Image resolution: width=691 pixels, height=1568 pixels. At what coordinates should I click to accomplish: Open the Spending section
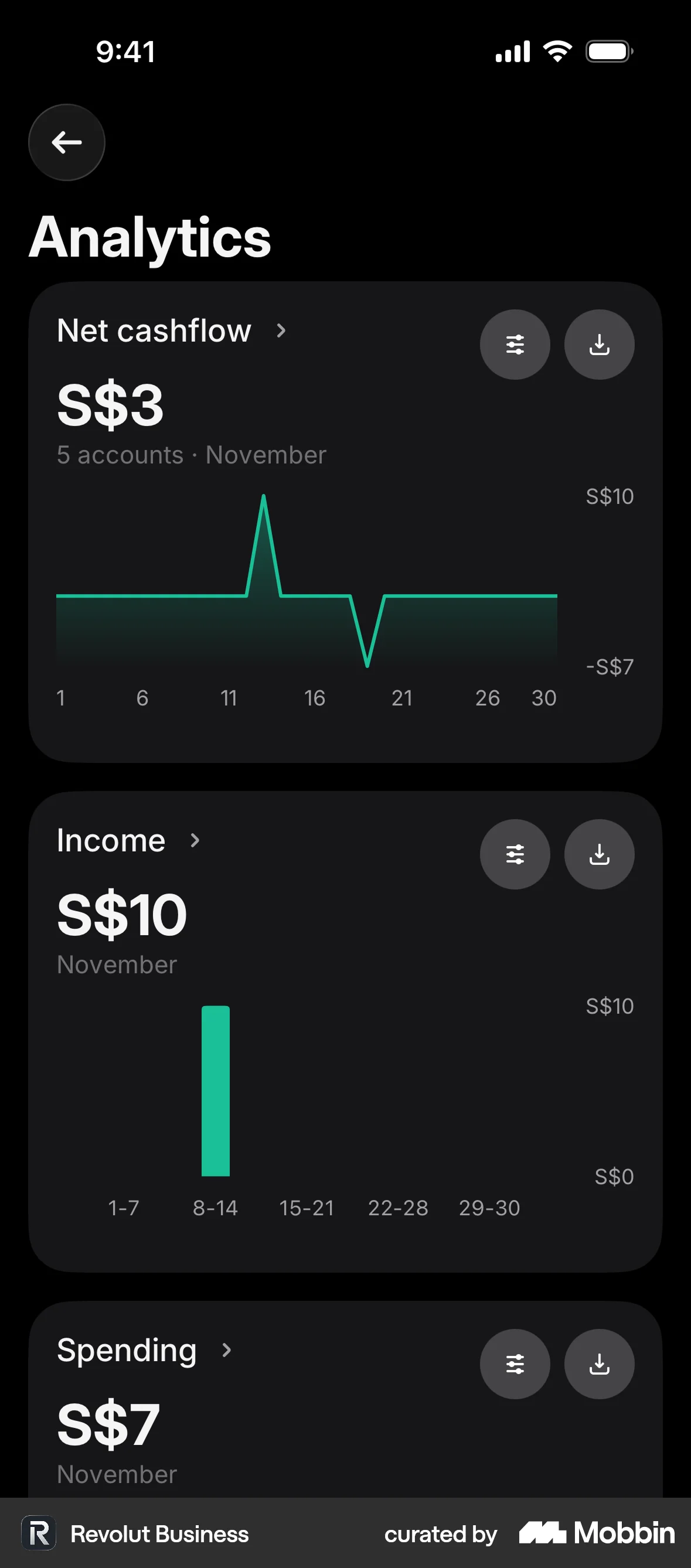pyautogui.click(x=125, y=1349)
